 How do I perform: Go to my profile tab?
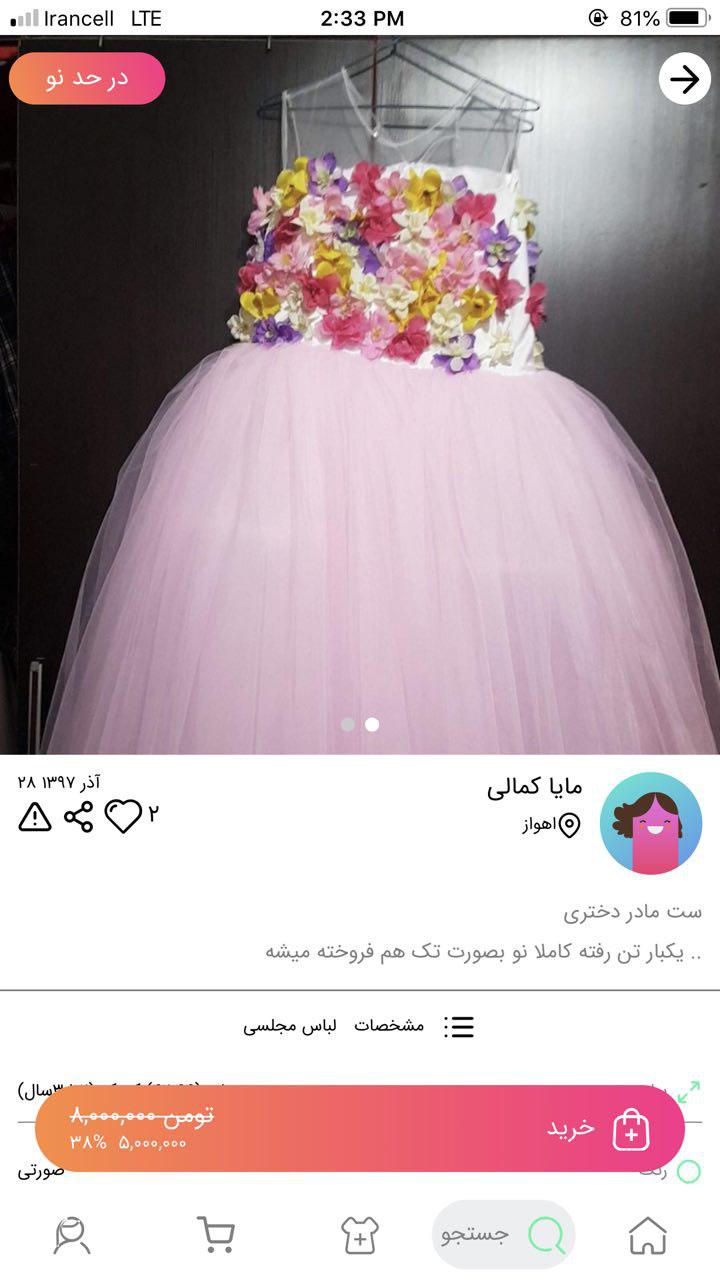coord(72,1236)
